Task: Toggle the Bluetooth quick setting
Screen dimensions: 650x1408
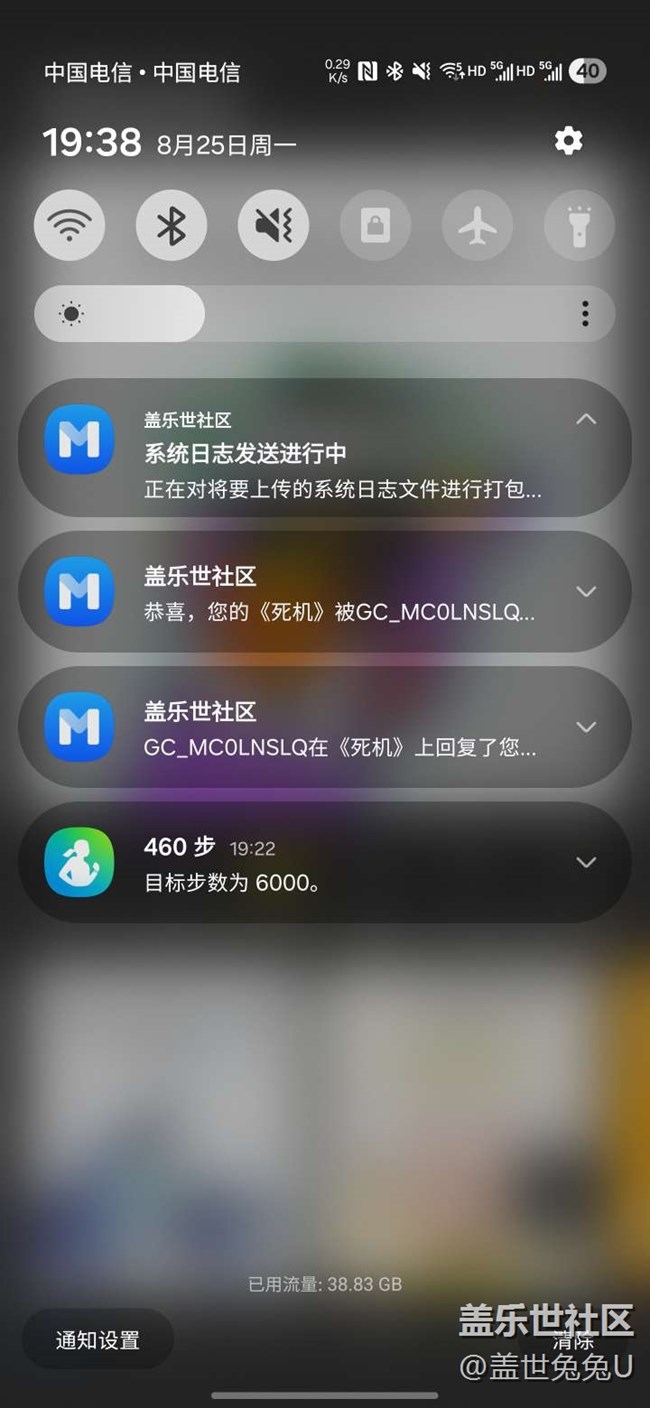Action: (172, 226)
